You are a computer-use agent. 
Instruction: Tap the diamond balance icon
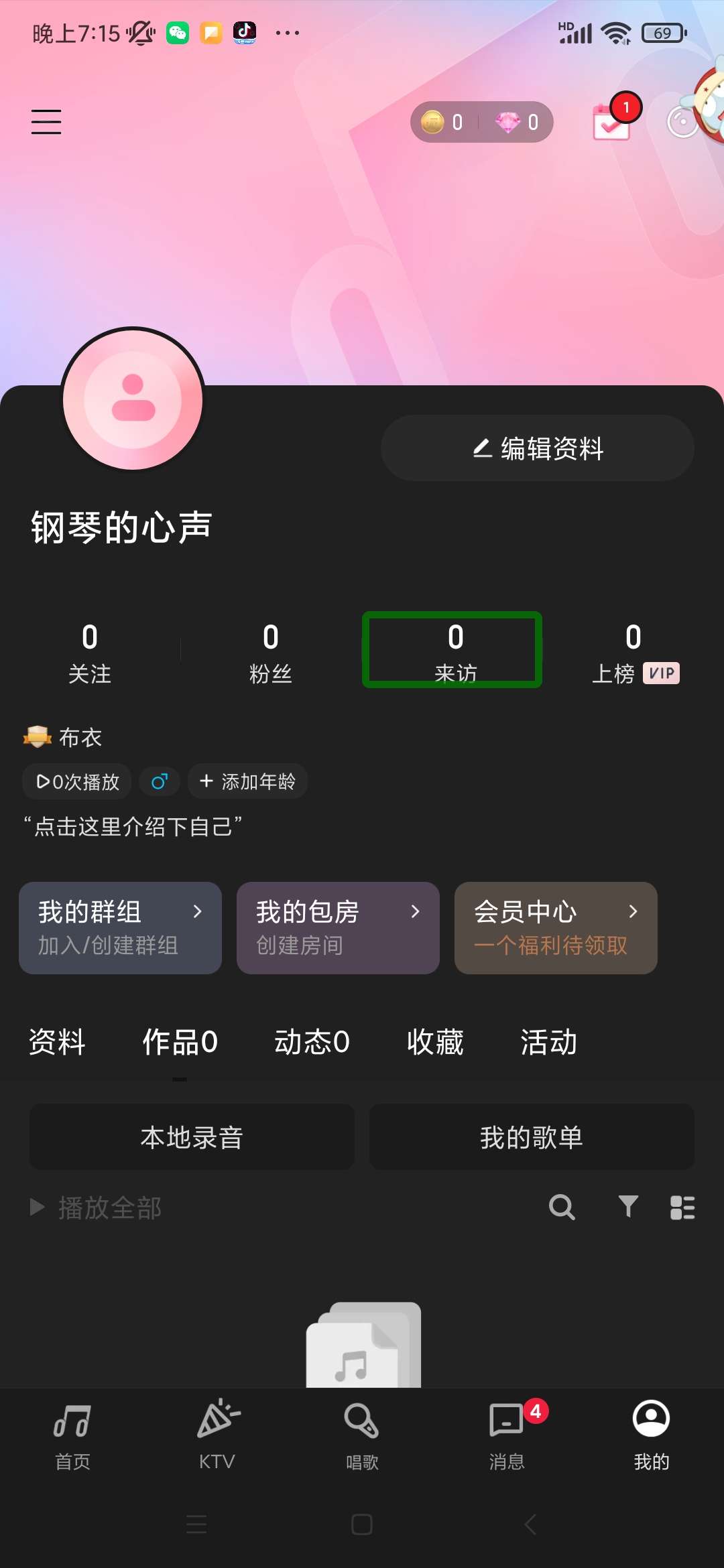[507, 121]
